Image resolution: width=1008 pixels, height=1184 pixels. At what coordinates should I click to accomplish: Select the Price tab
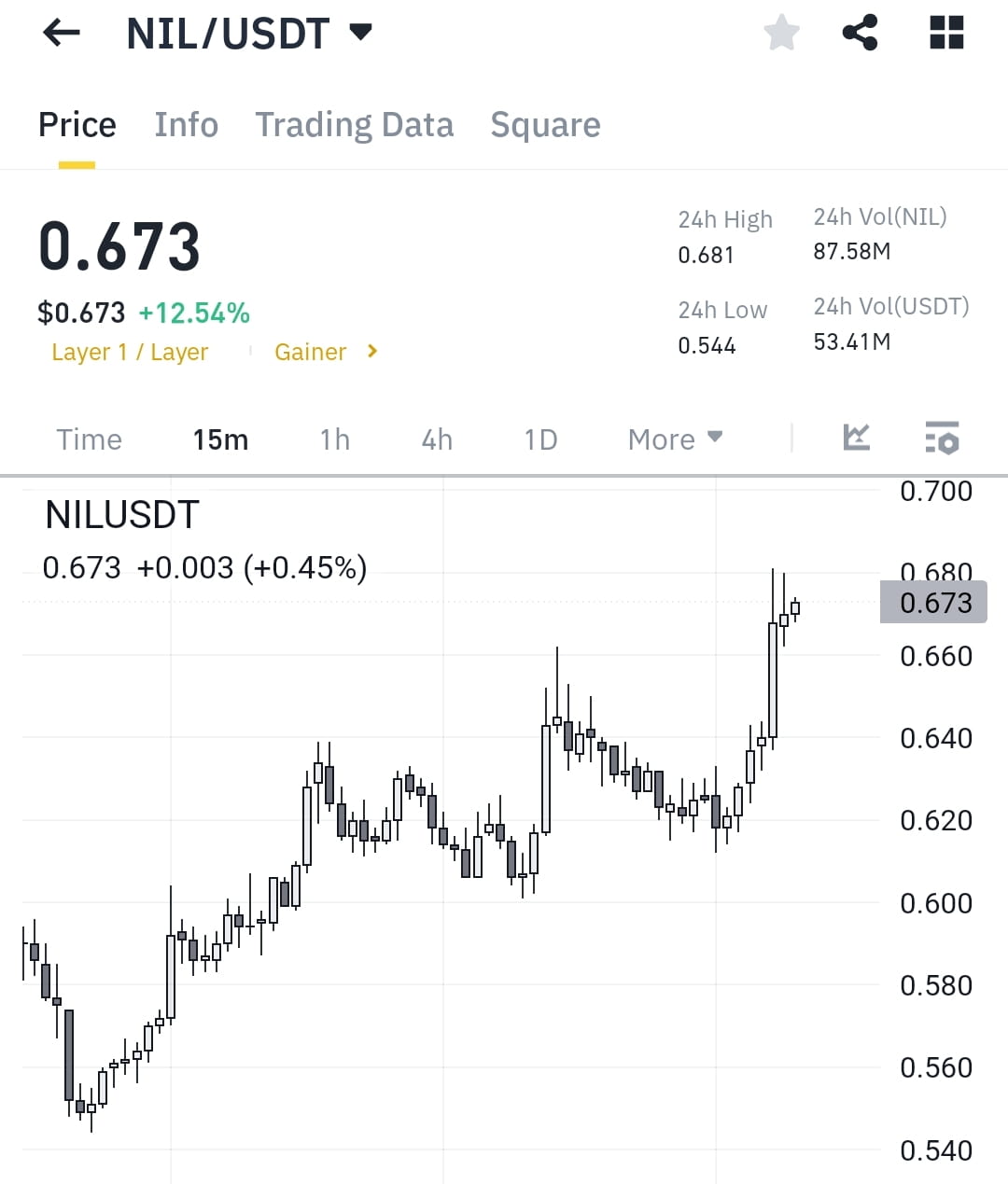77,124
